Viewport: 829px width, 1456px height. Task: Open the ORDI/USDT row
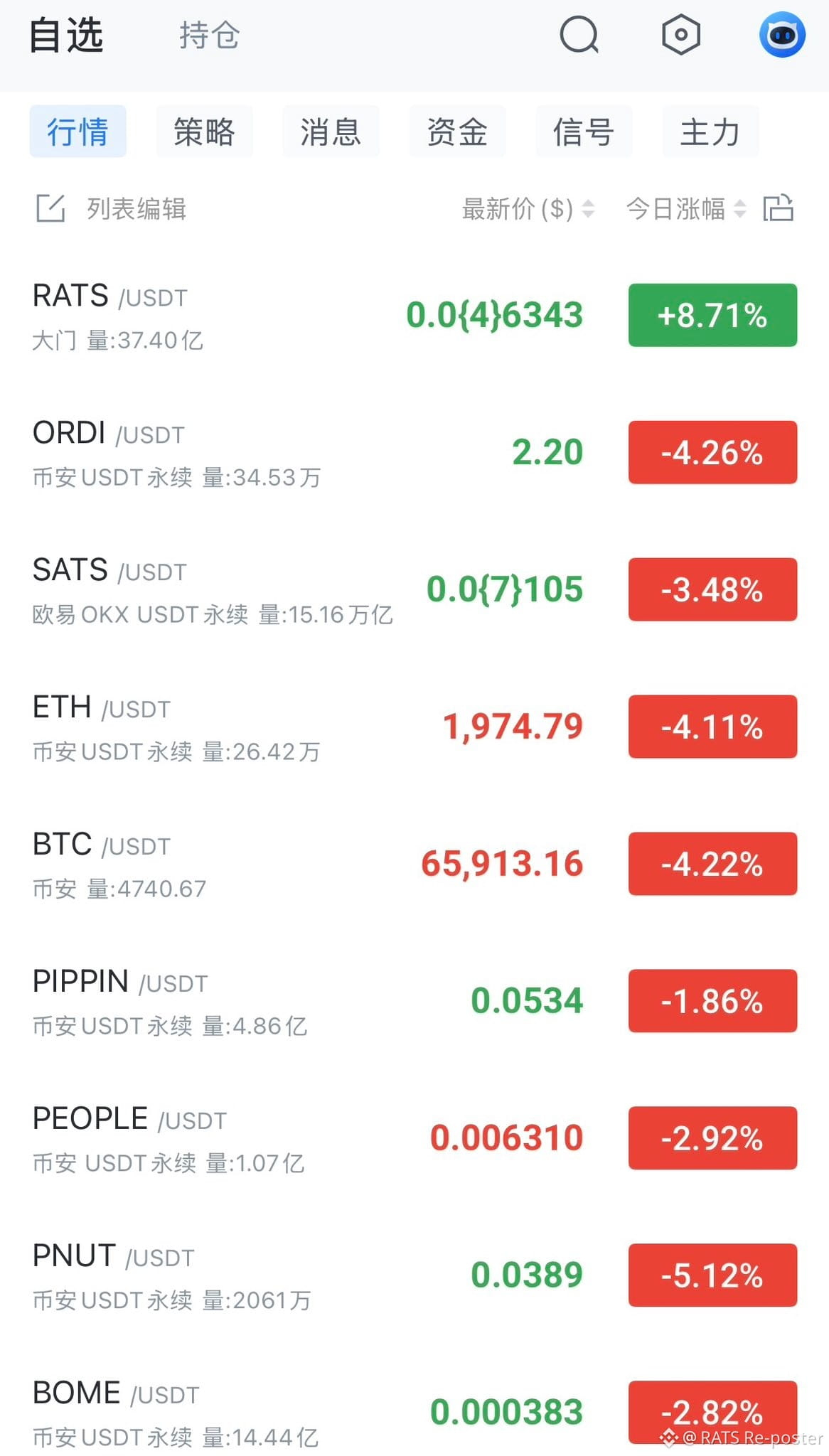[x=414, y=453]
